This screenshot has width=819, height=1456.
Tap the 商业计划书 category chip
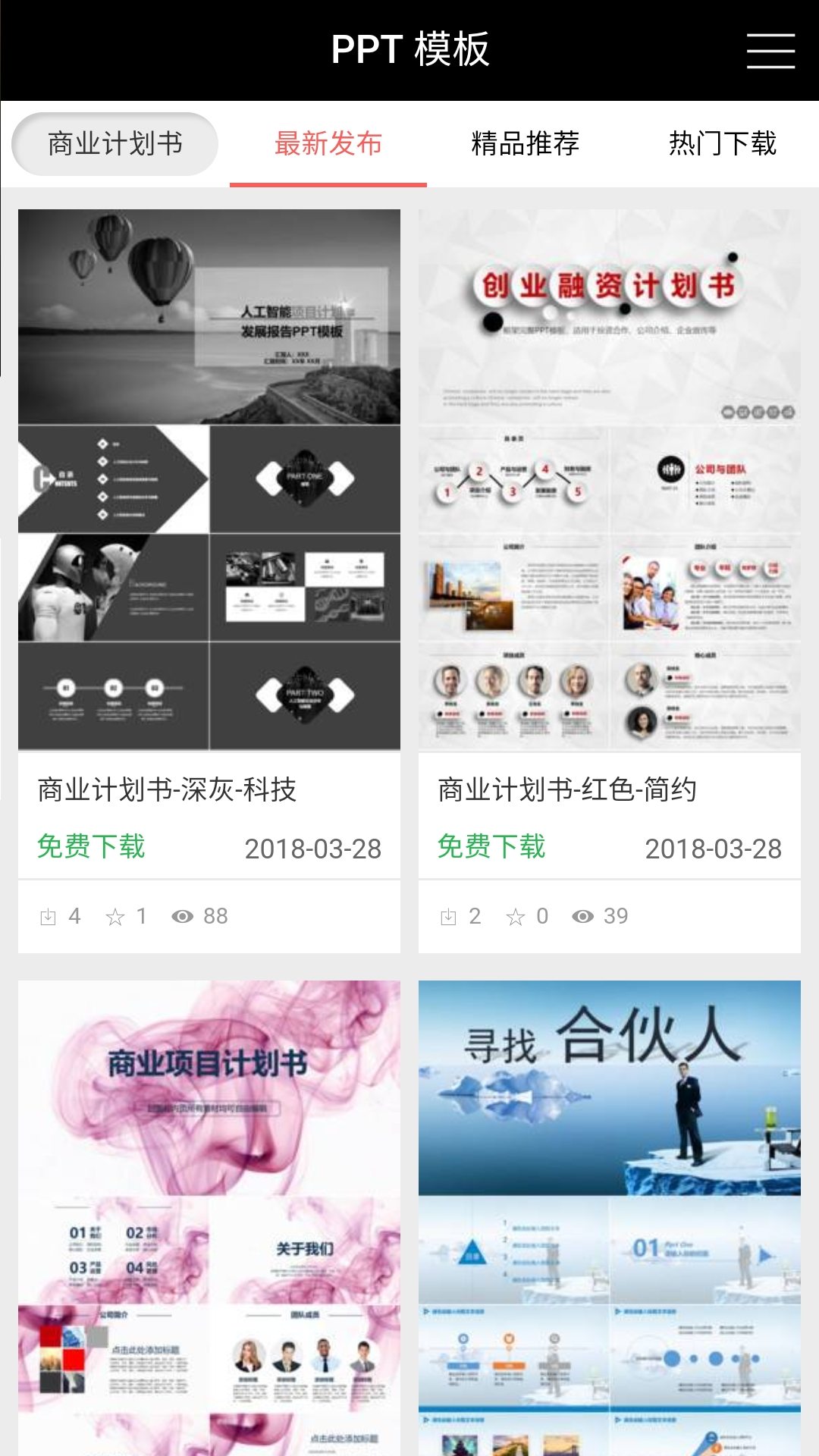tap(115, 144)
